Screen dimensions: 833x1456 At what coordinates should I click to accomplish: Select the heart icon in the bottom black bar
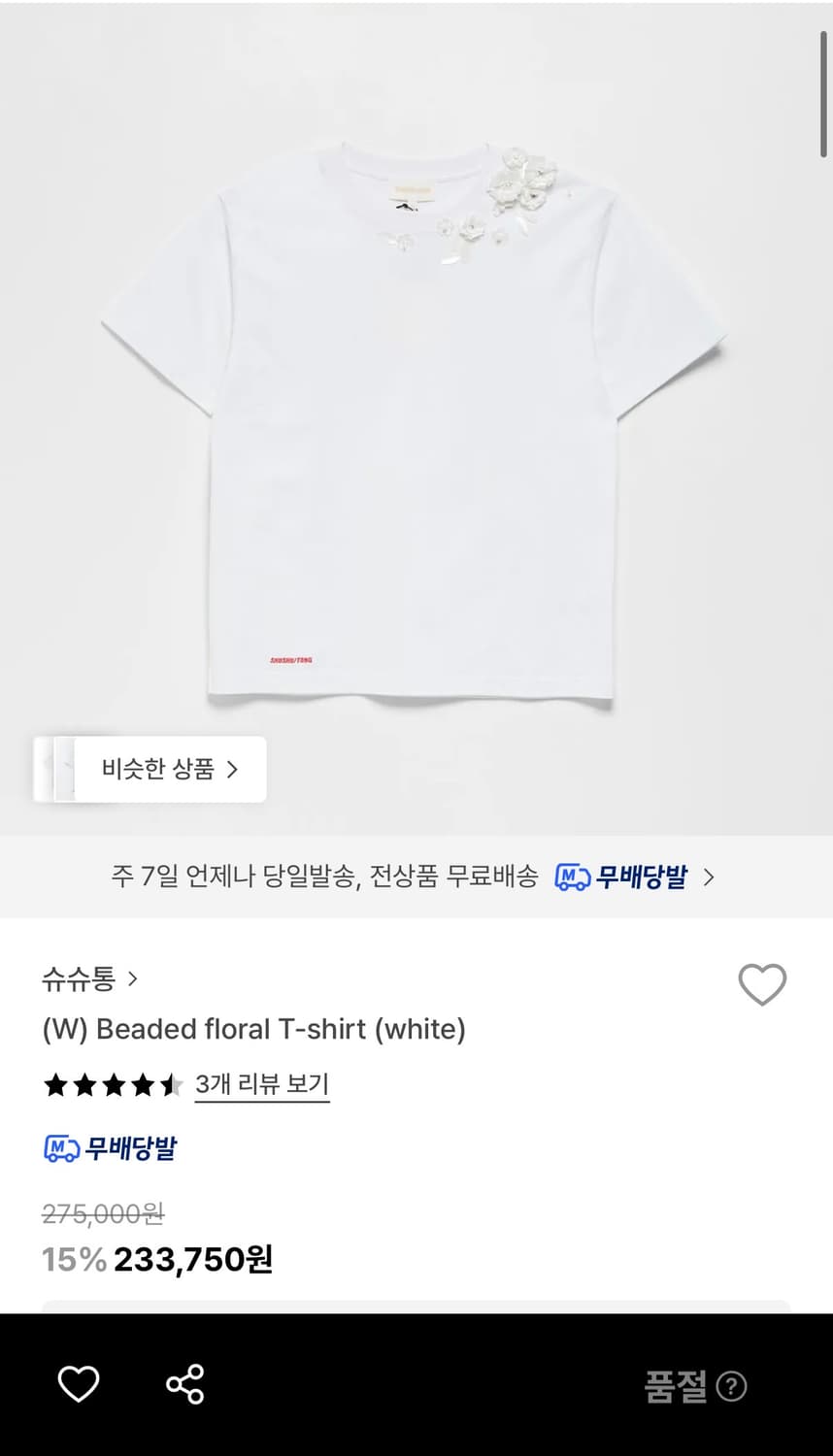79,1385
